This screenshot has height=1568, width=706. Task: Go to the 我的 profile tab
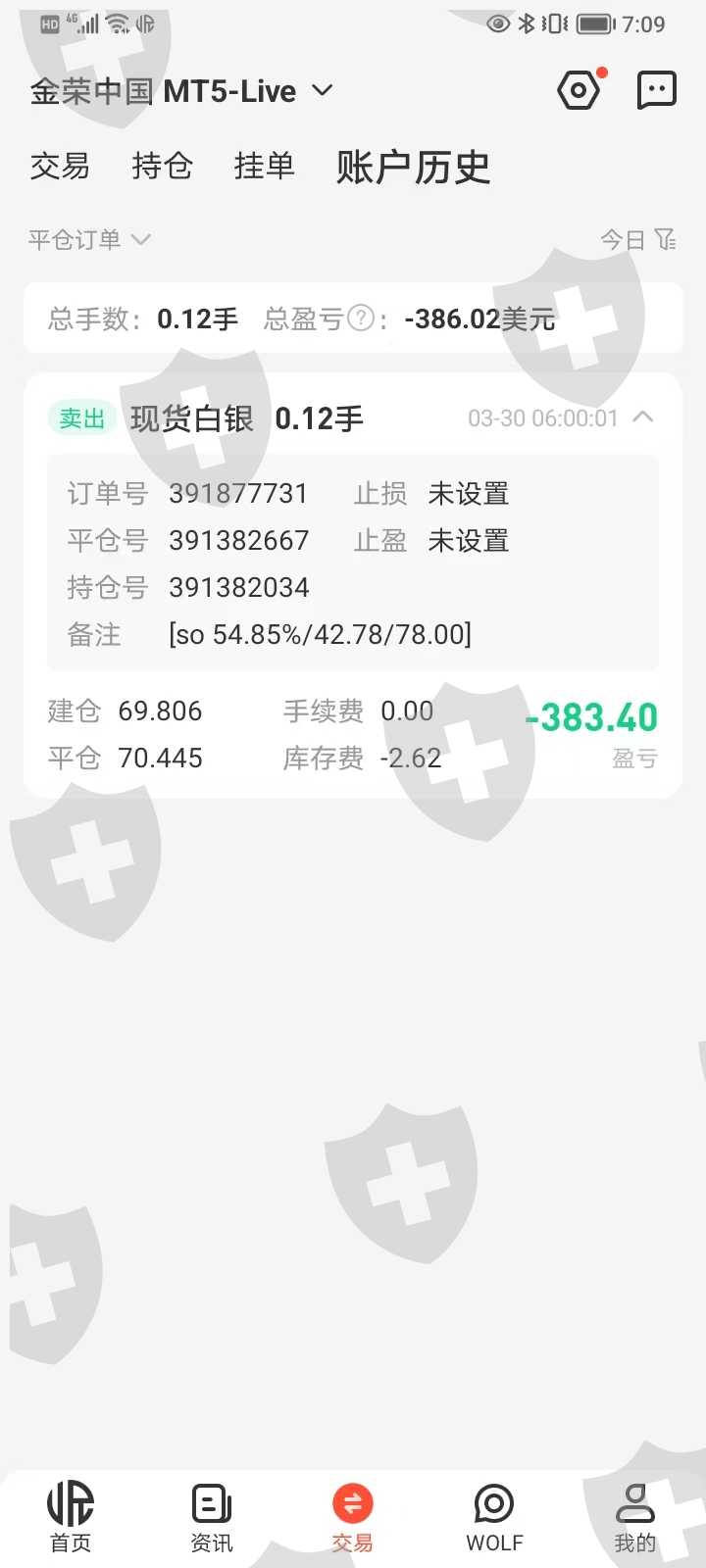point(635,1517)
